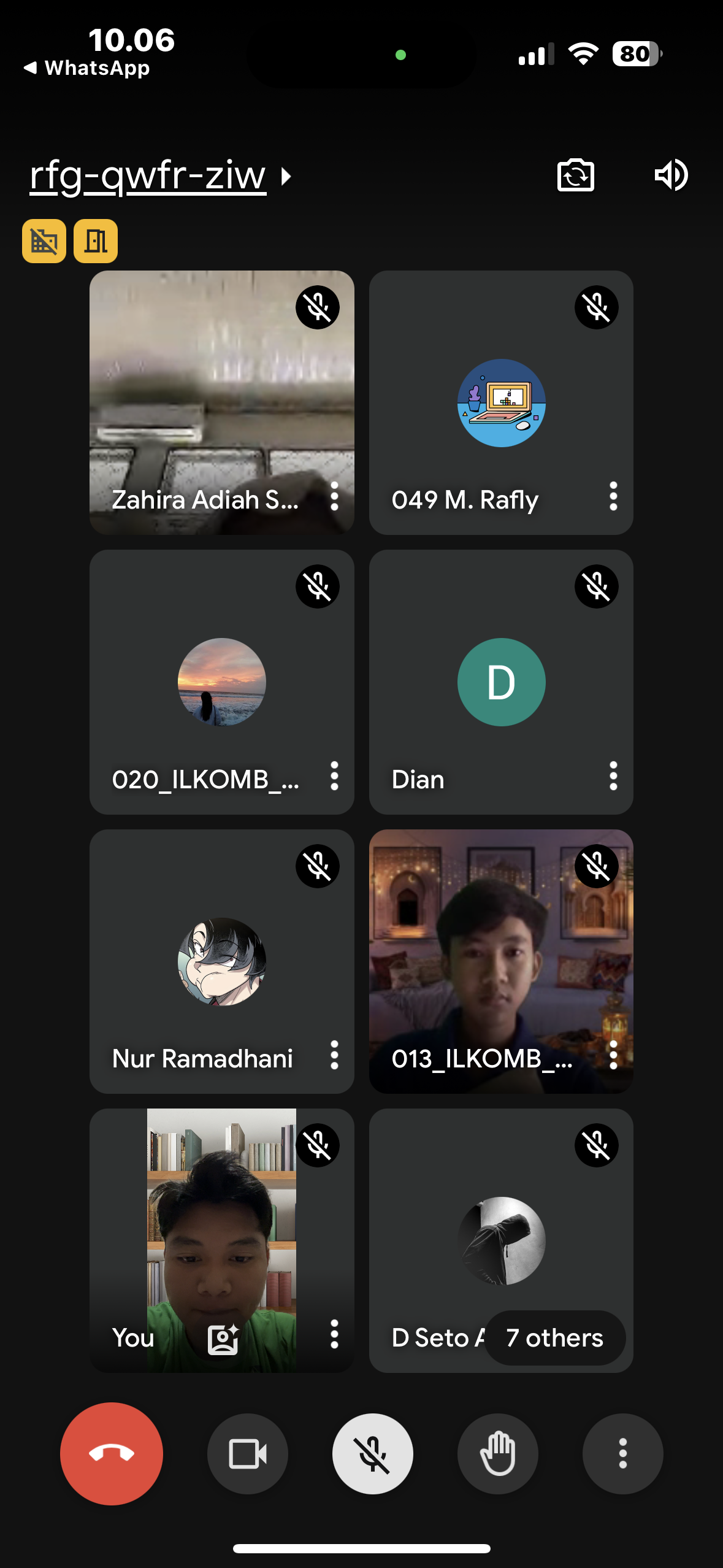723x1568 pixels.
Task: Tap the yellow door badge
Action: [x=96, y=241]
